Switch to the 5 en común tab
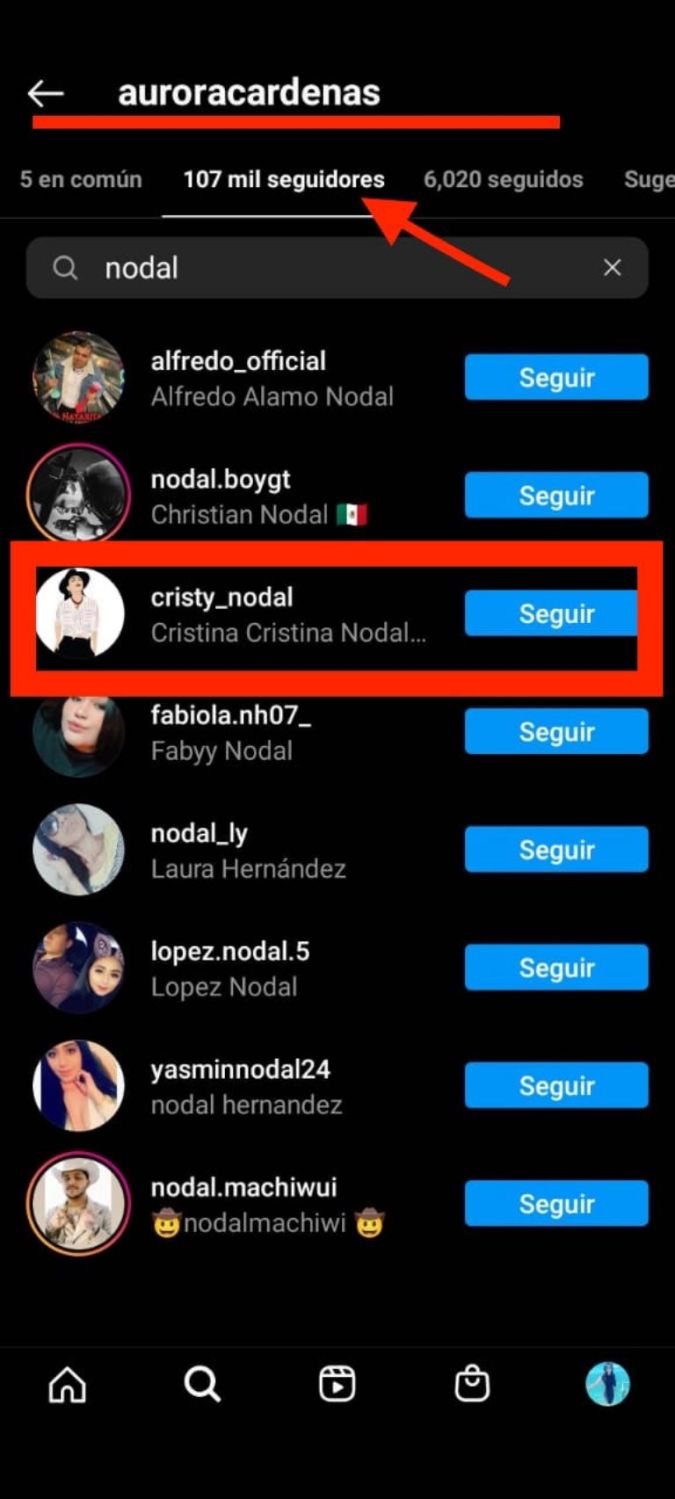Screen dimensions: 675x1499 coord(81,180)
